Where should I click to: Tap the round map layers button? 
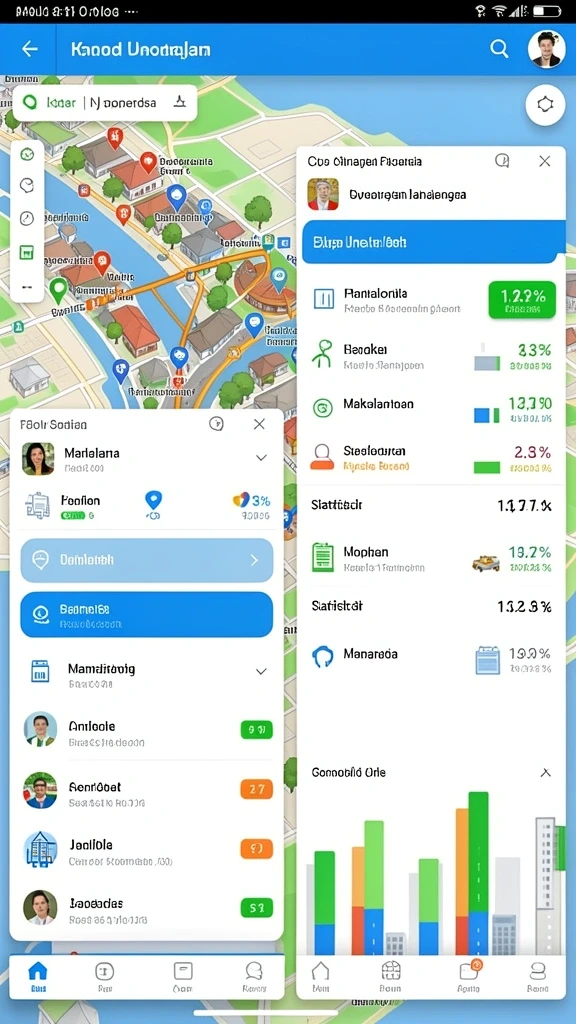click(545, 104)
